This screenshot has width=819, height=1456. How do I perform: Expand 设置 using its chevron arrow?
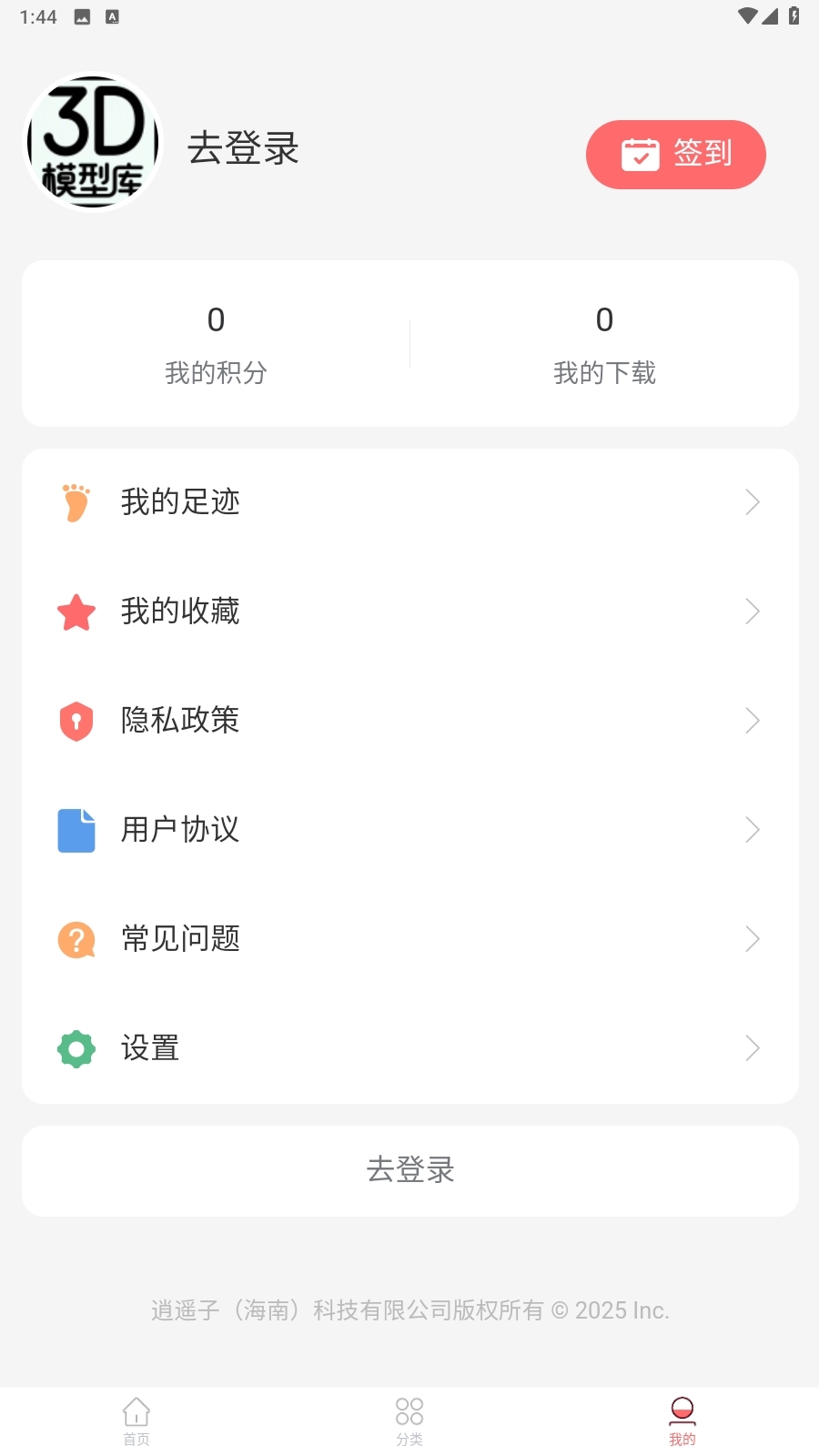[753, 1047]
